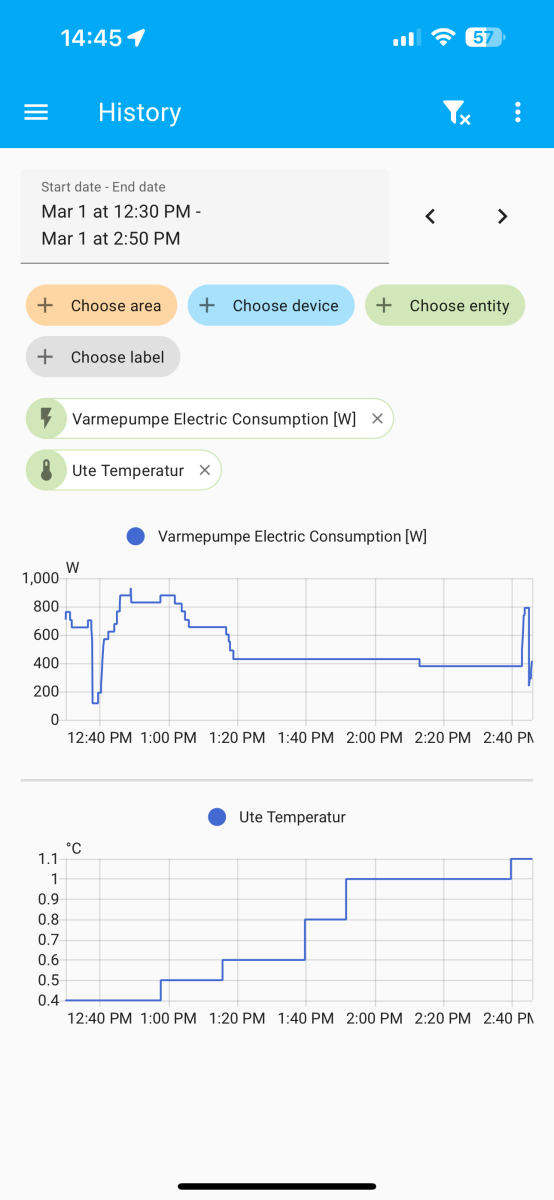The width and height of the screenshot is (554, 1200).
Task: Tap the Choose area chip
Action: [x=101, y=305]
